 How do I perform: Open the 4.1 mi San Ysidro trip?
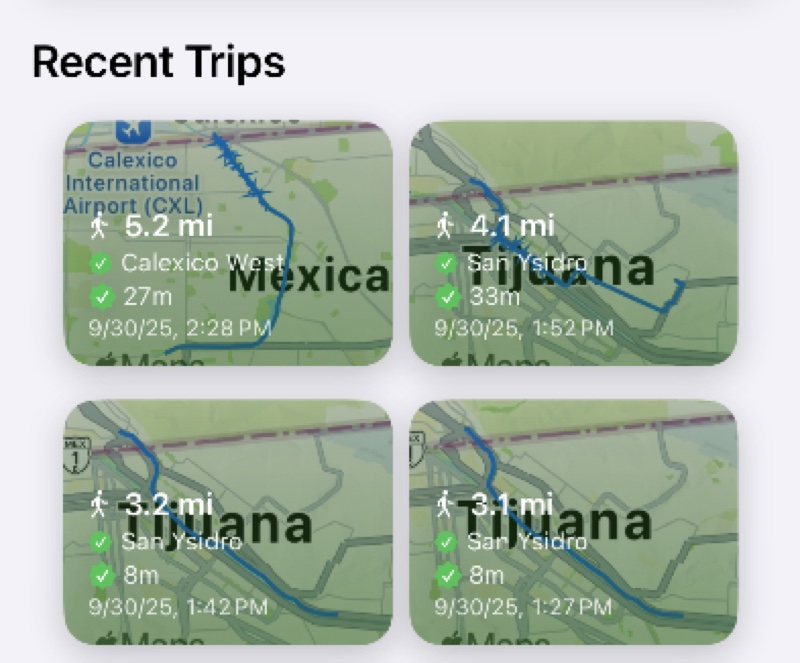coord(573,243)
